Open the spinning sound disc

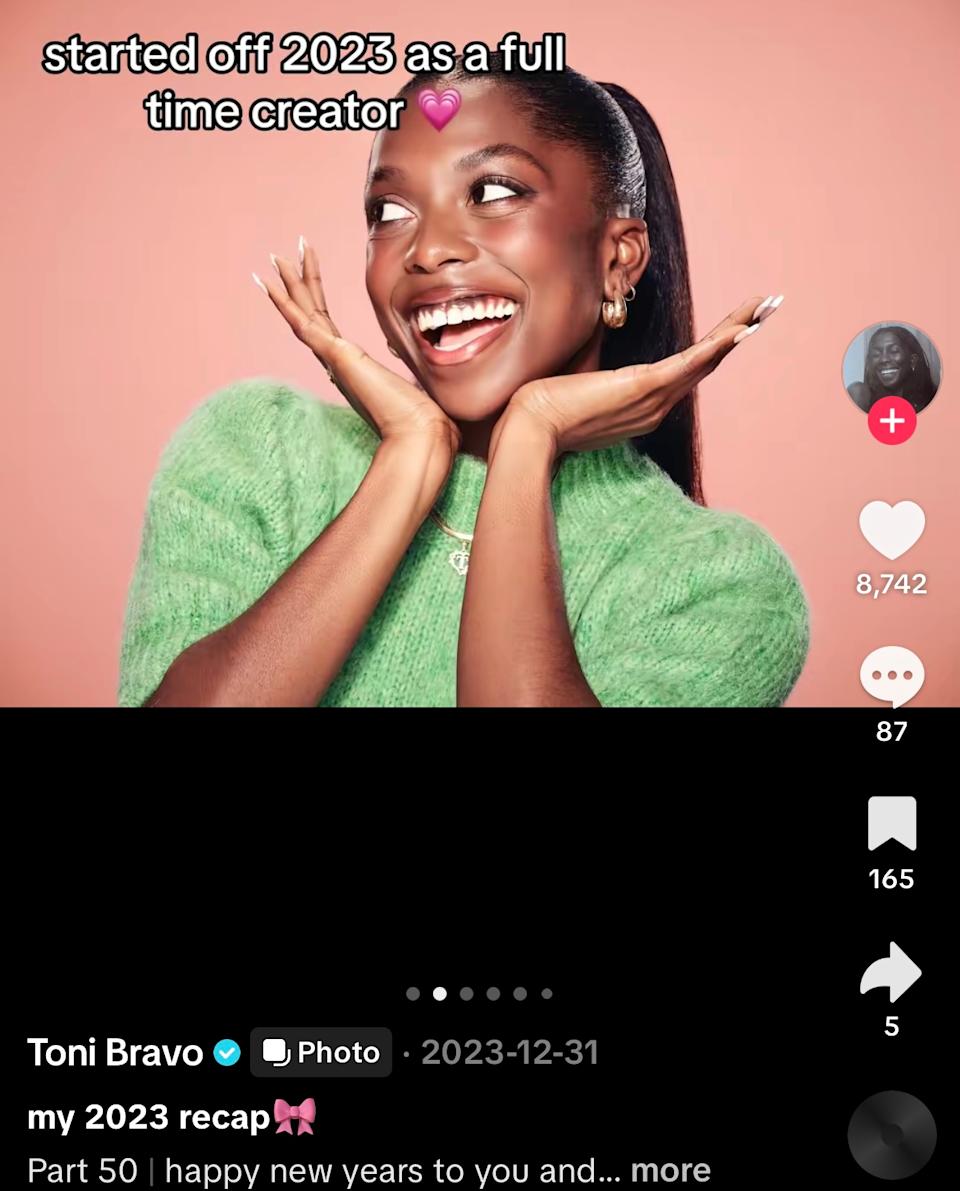coord(891,1136)
